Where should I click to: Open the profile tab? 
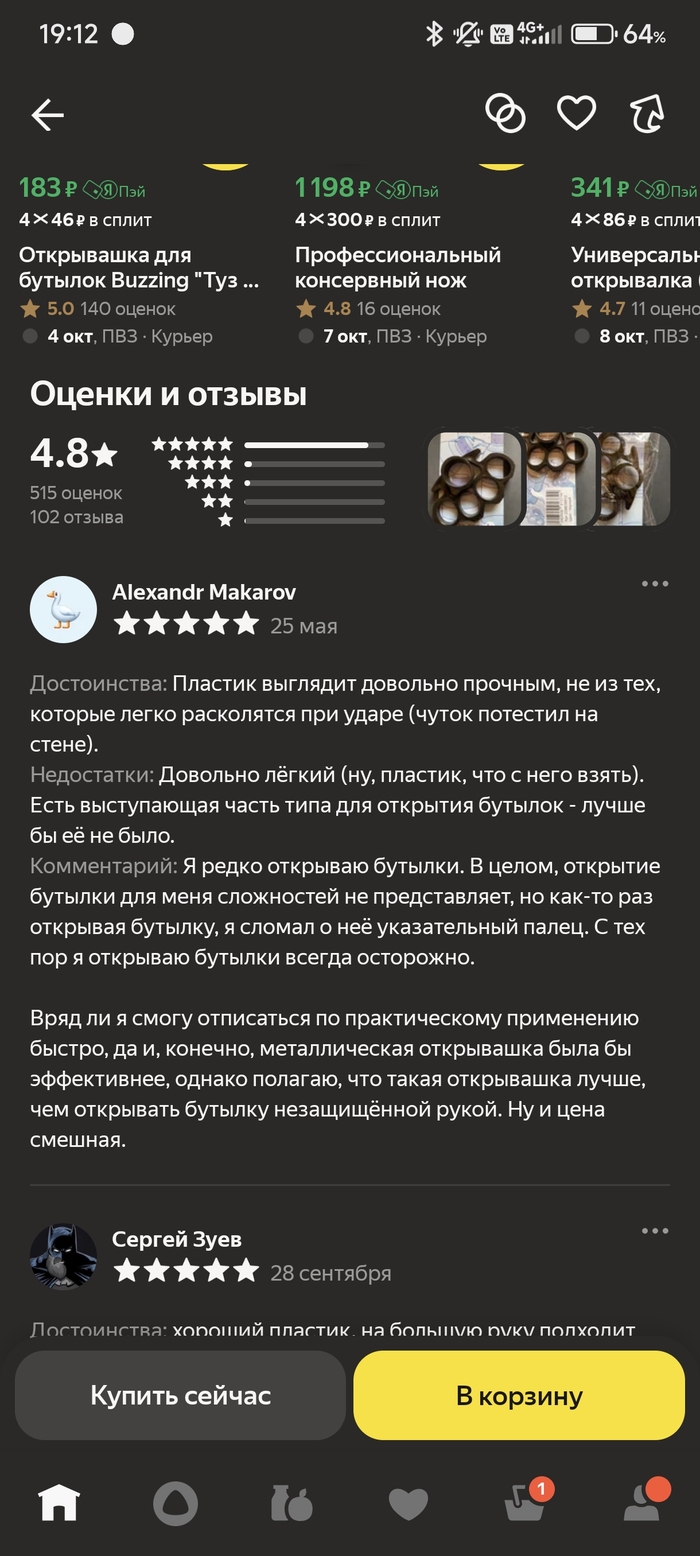[643, 1503]
